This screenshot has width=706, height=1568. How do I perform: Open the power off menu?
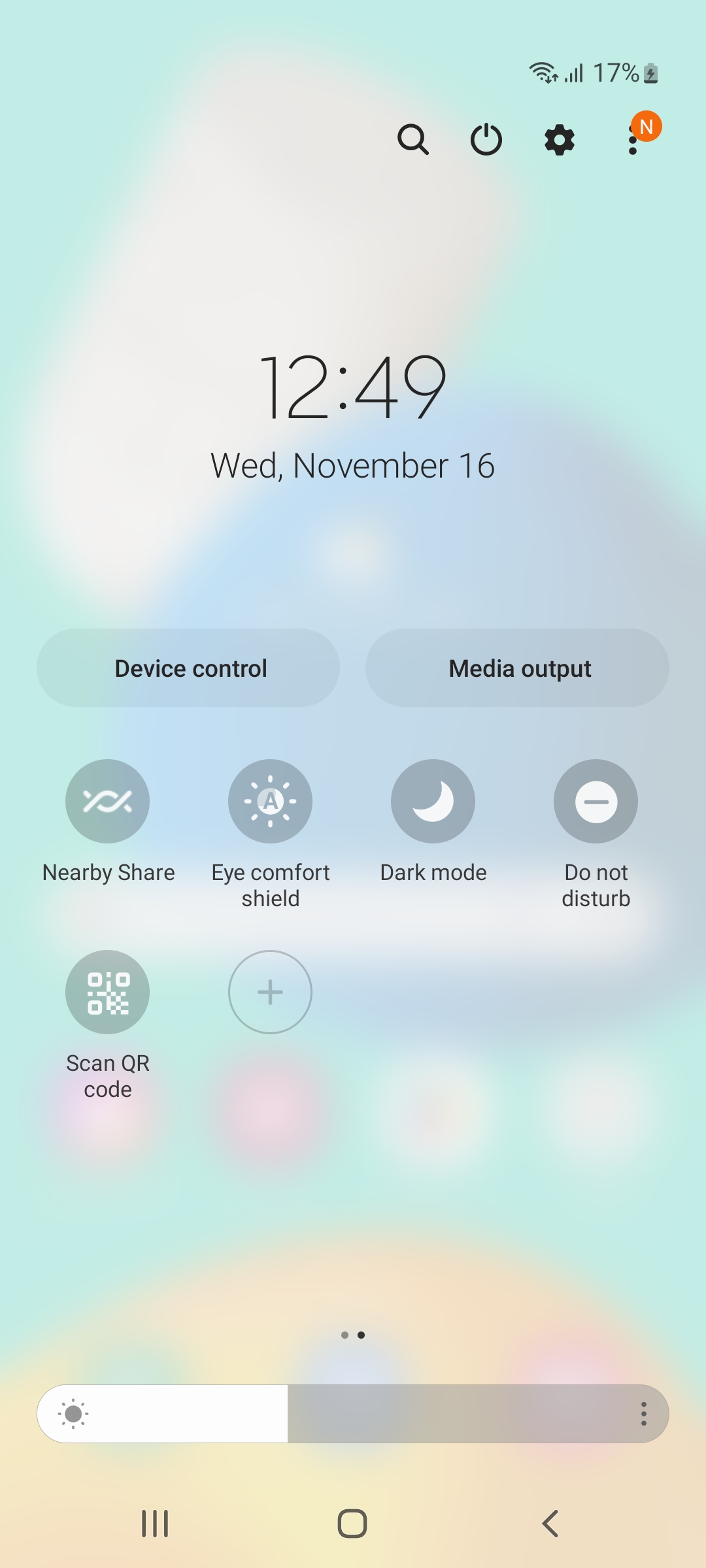click(486, 139)
